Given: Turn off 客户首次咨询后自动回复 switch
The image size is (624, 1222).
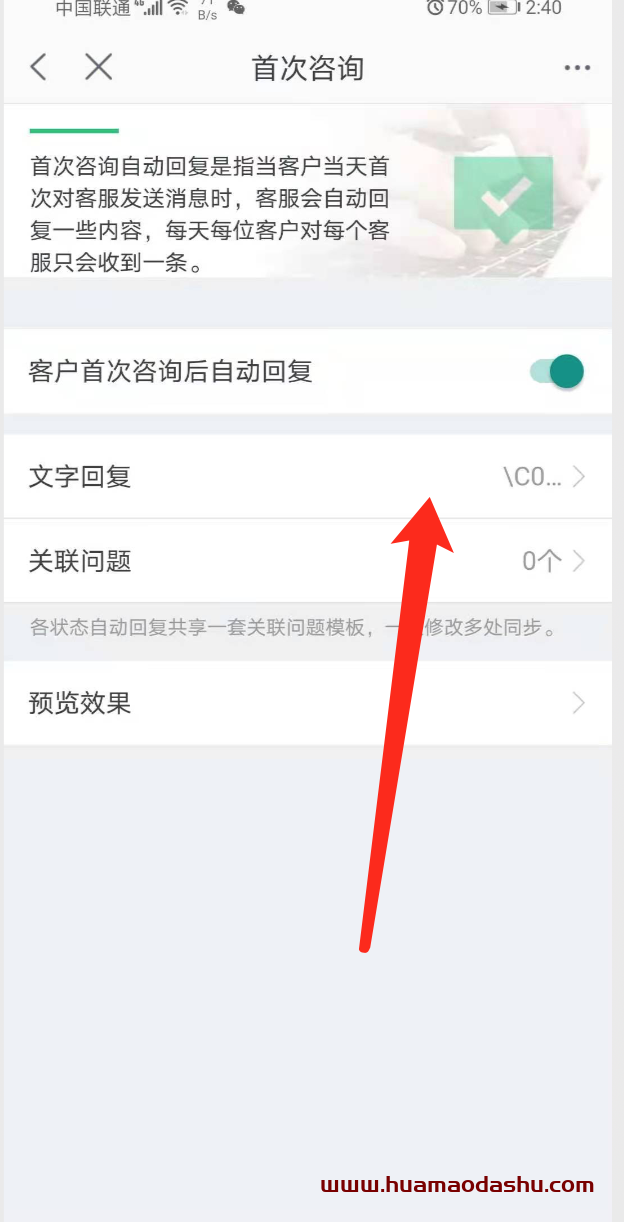Looking at the screenshot, I should pyautogui.click(x=558, y=372).
